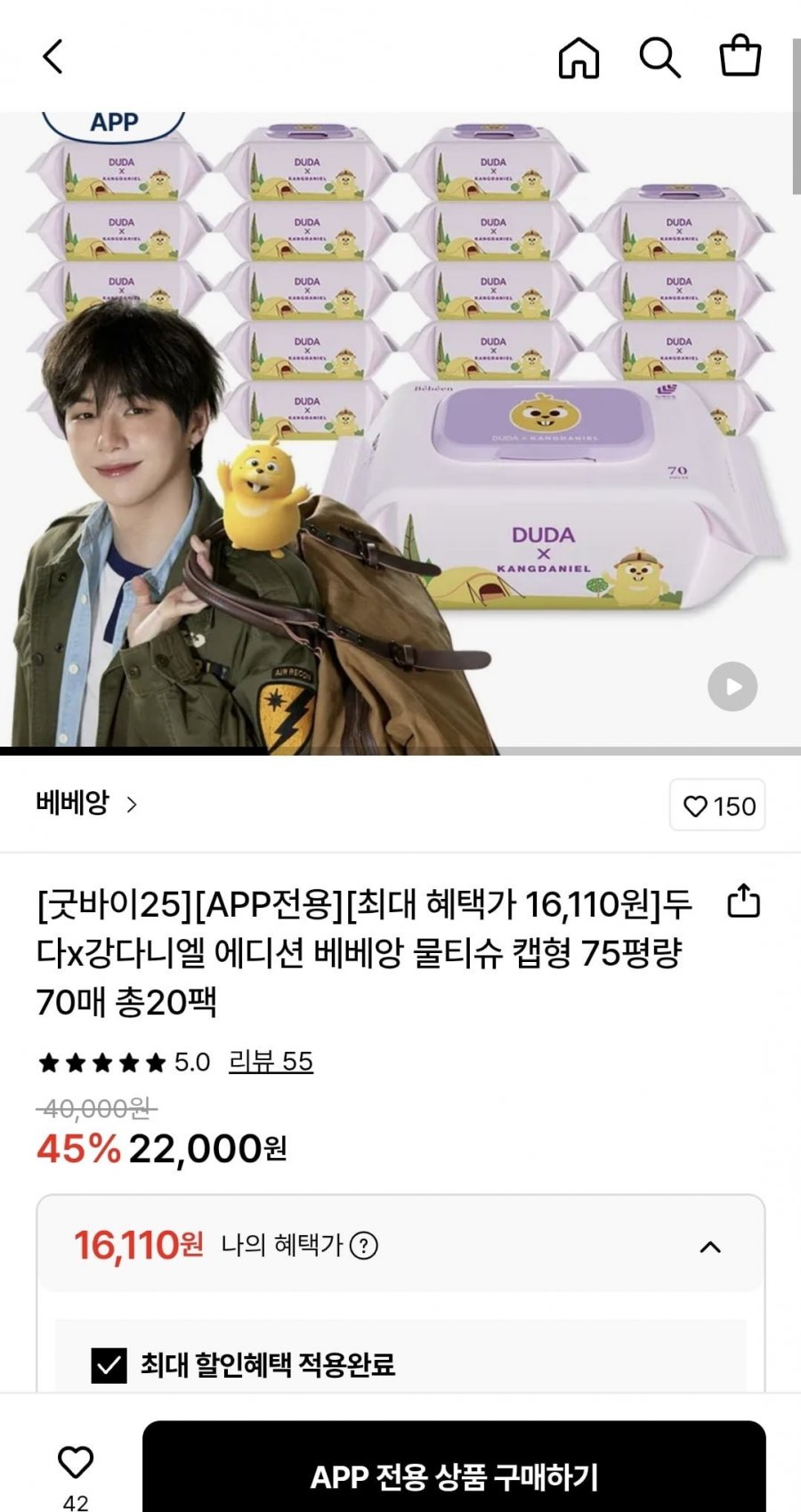Open the search magnifier
Image resolution: width=801 pixels, height=1512 pixels.
659,59
